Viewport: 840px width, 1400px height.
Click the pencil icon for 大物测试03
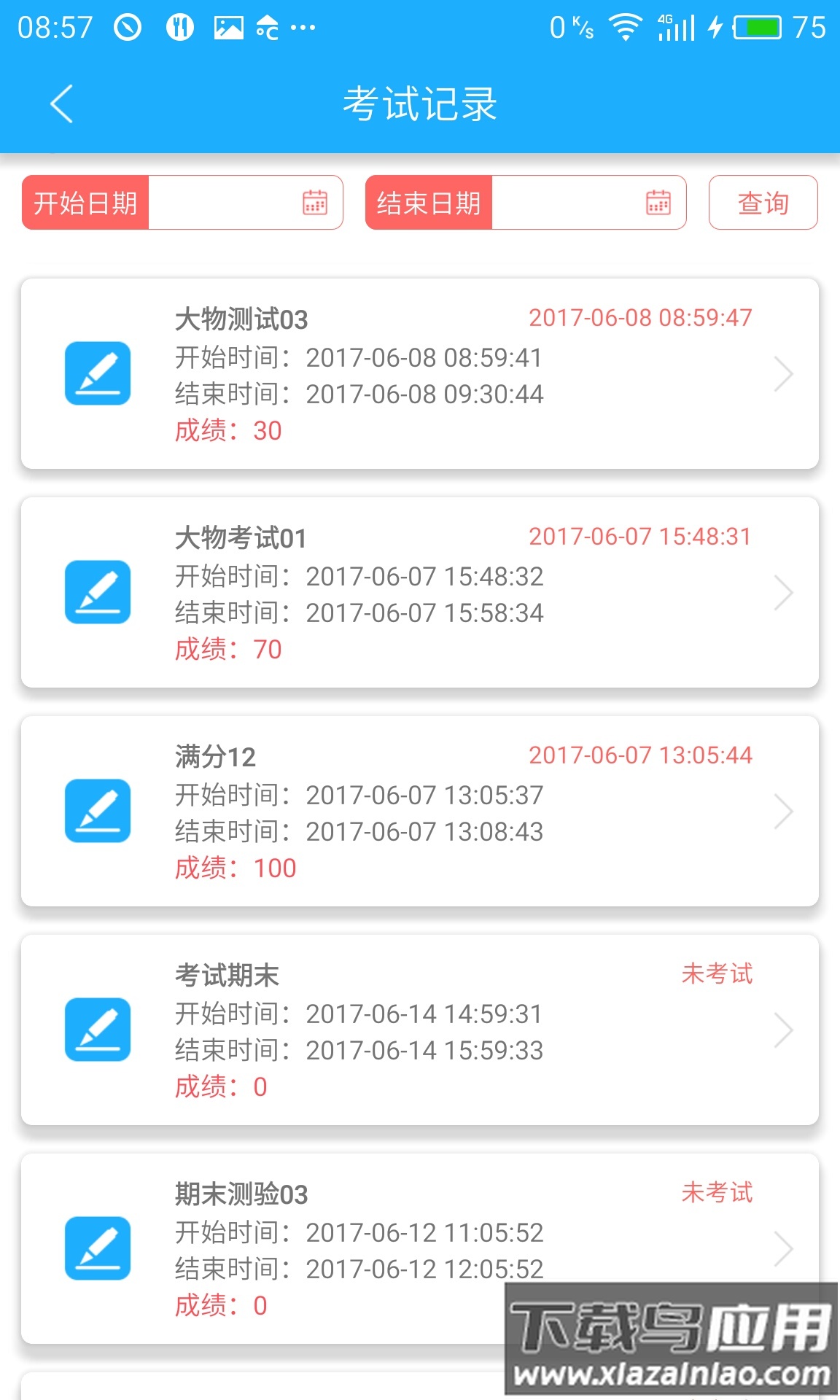tap(96, 373)
